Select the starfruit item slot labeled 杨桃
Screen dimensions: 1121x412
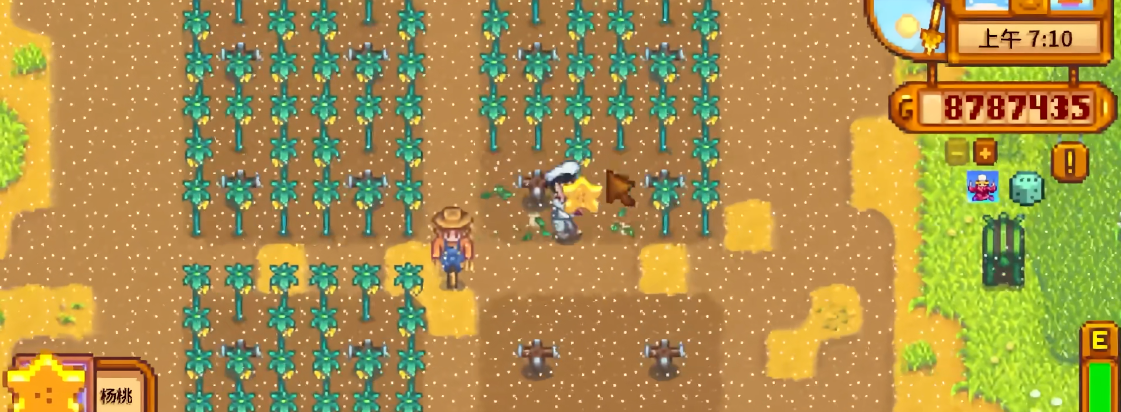48,385
